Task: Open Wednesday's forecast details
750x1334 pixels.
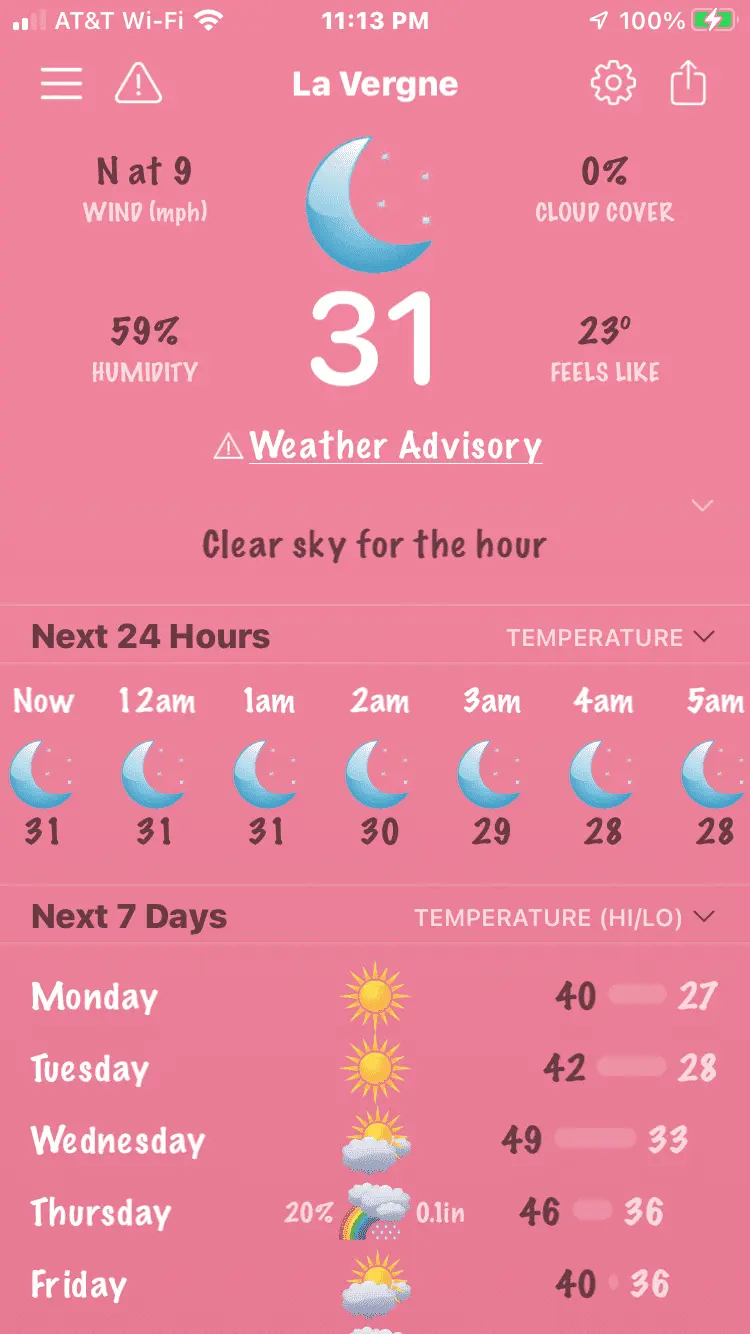Action: tap(375, 1141)
